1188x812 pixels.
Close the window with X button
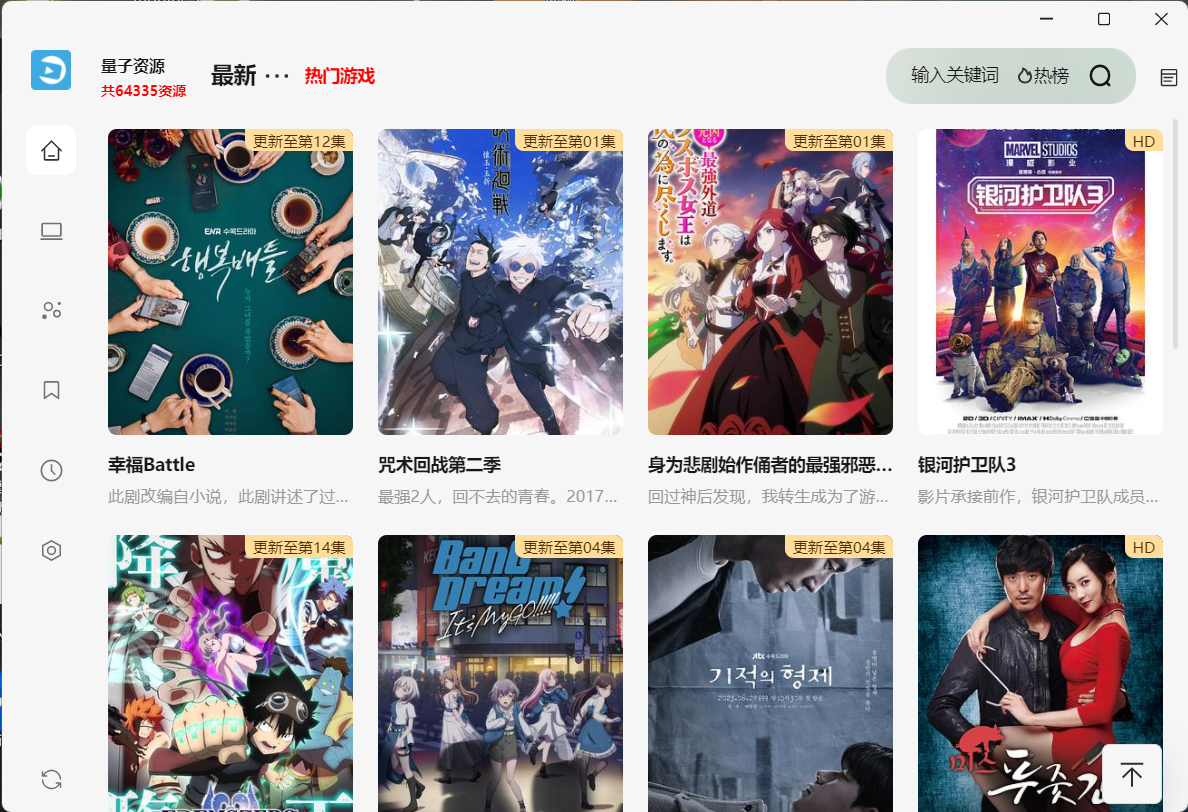1161,19
